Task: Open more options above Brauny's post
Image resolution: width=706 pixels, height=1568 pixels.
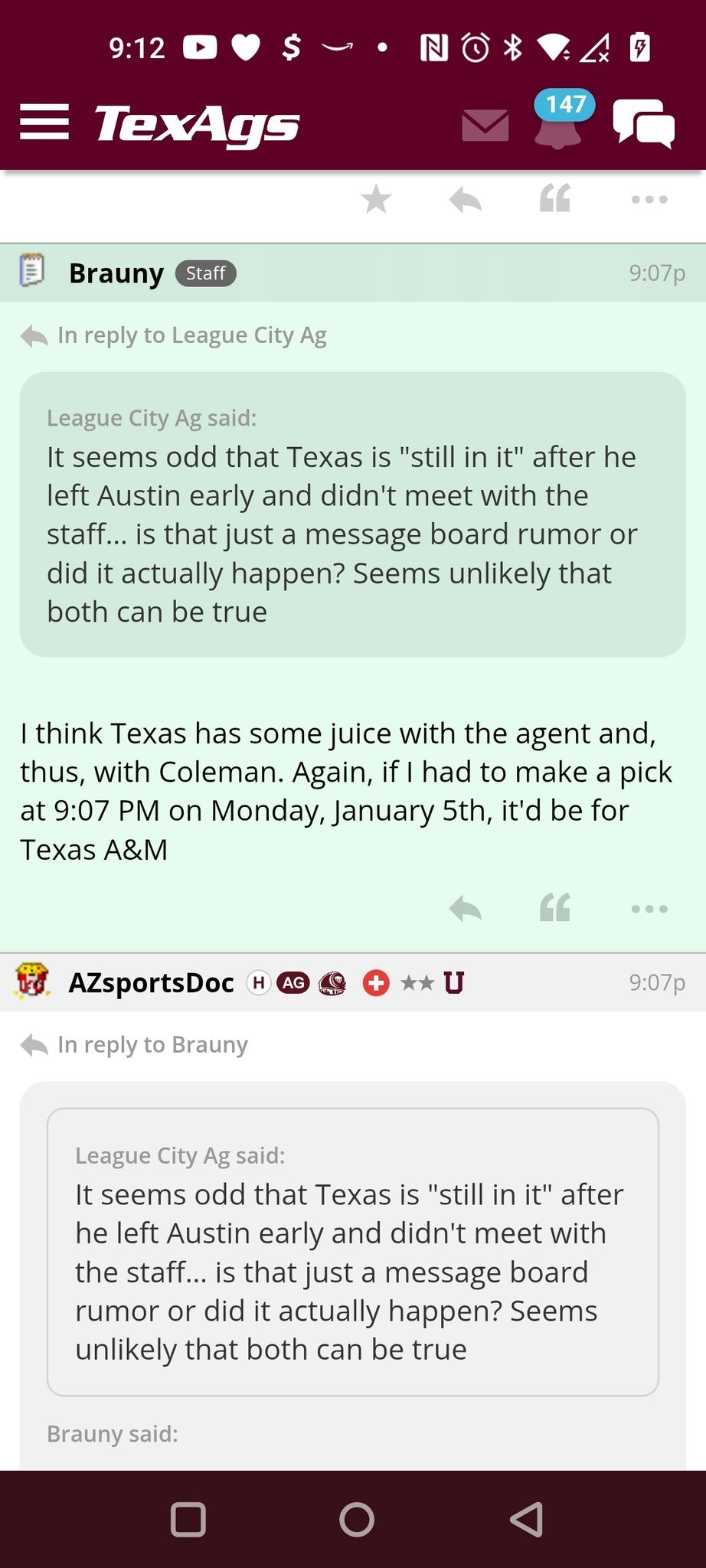Action: point(649,200)
